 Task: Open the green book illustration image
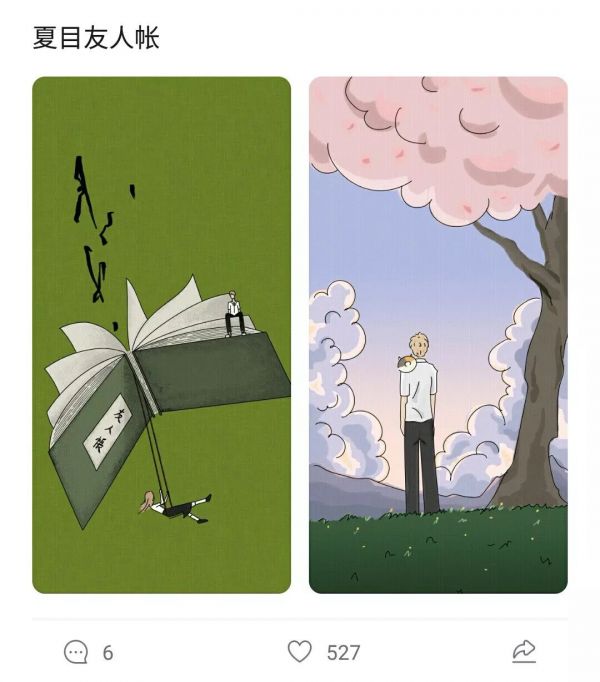pyautogui.click(x=161, y=335)
